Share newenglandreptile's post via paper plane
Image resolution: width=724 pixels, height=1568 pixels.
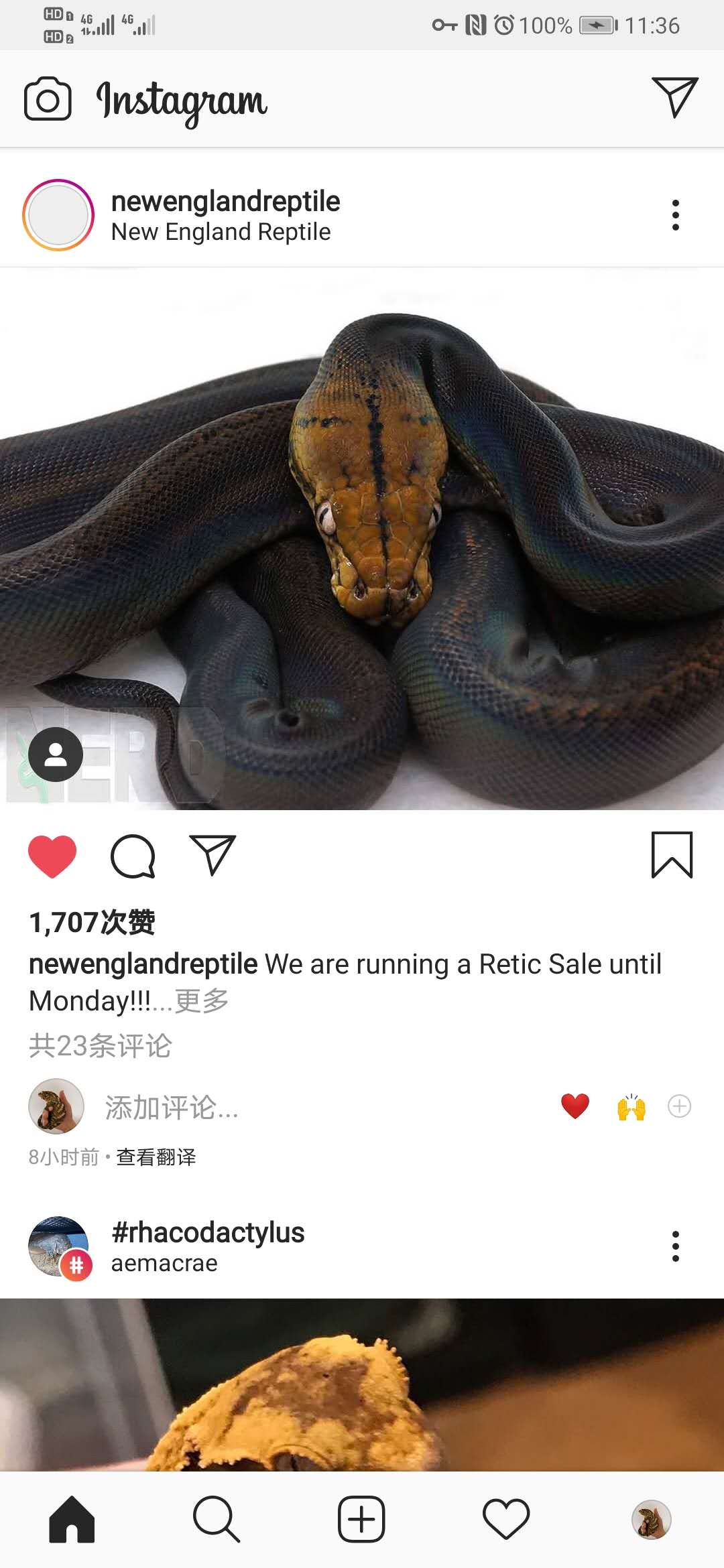point(213,855)
